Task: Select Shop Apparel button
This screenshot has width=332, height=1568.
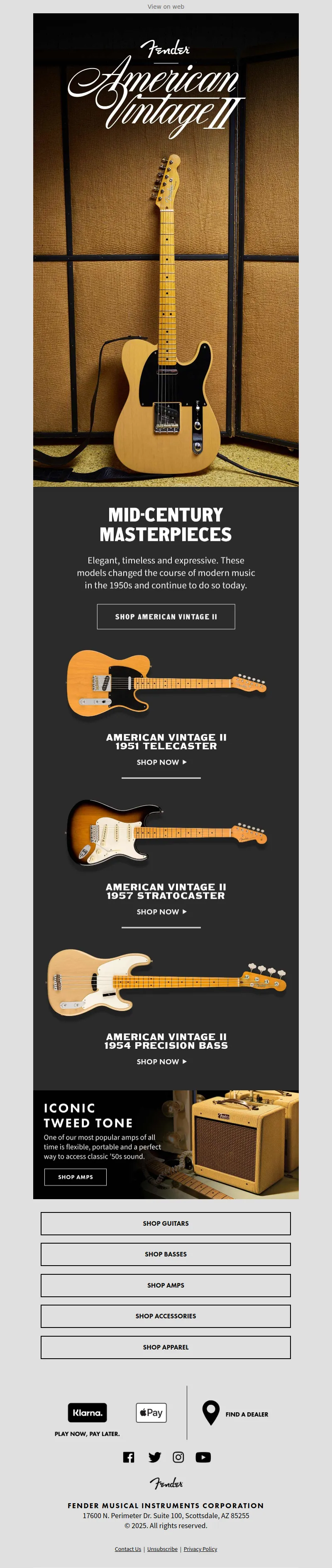Action: [x=166, y=1347]
